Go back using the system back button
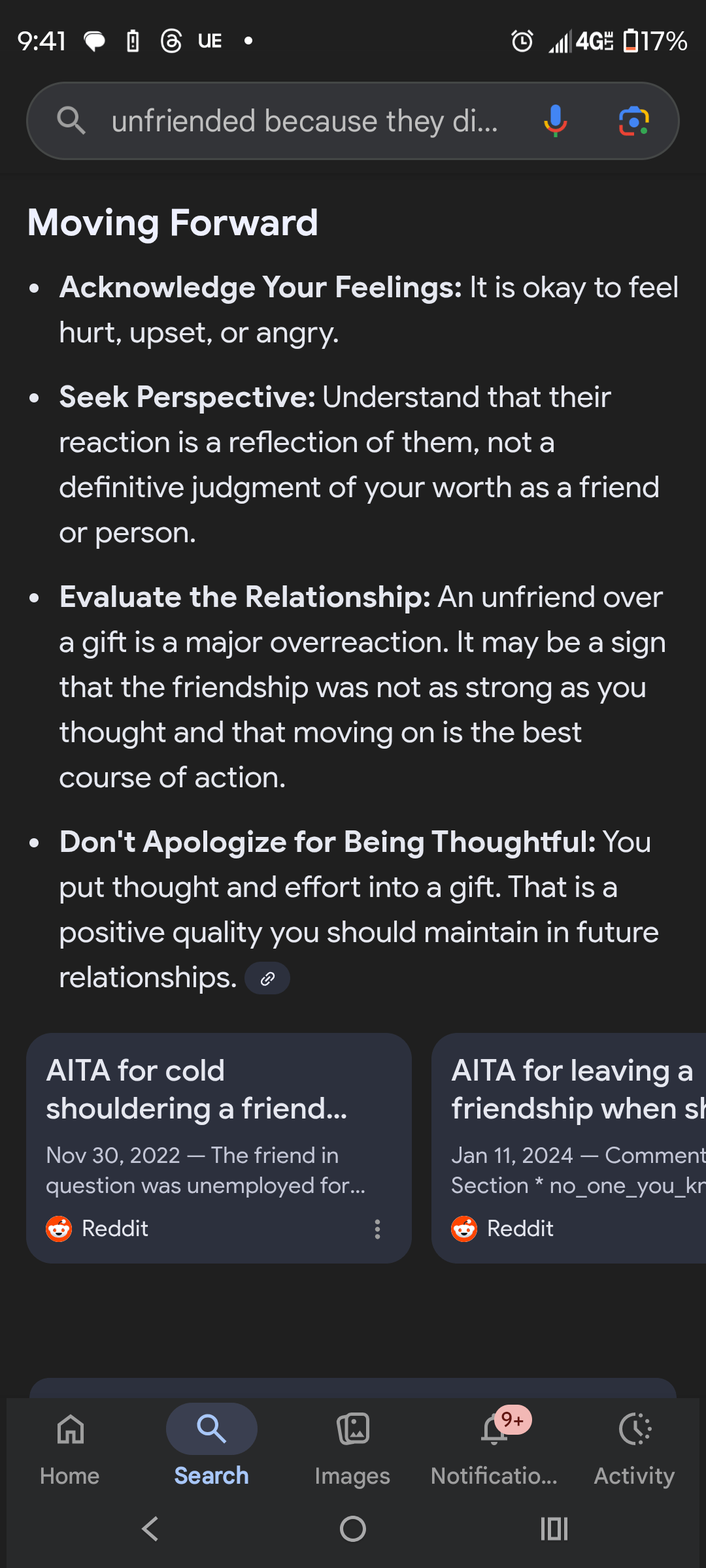Screen dimensions: 706x1568 pos(150,1529)
